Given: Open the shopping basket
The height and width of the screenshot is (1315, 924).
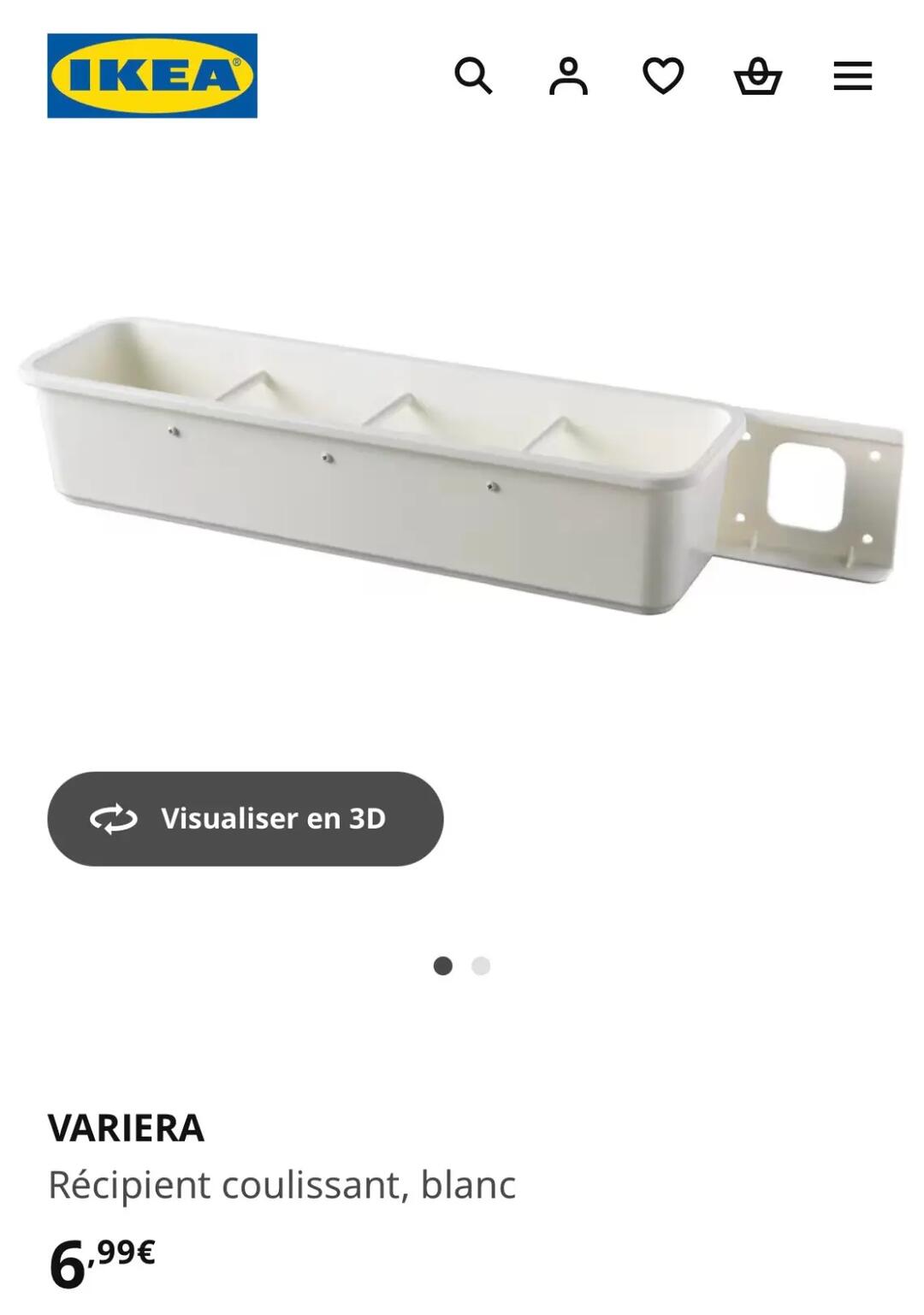Looking at the screenshot, I should click(758, 76).
